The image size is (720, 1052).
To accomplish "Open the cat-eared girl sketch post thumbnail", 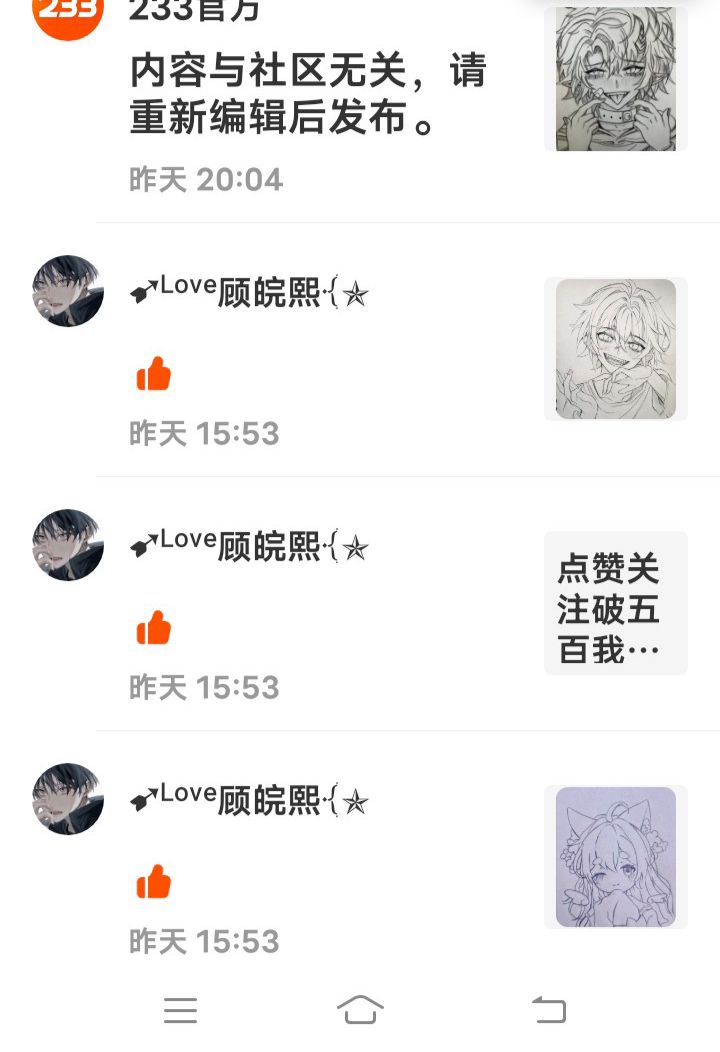I will 615,857.
